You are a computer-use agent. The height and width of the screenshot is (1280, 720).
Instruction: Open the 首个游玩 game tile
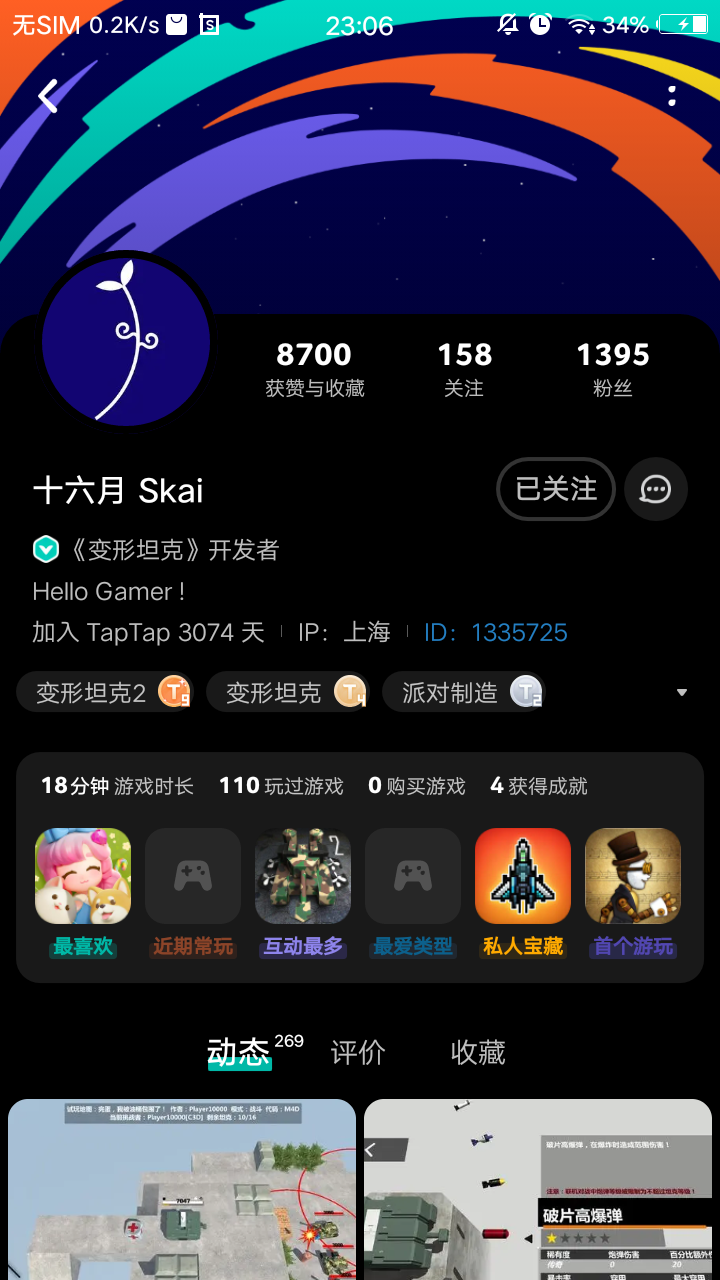pyautogui.click(x=633, y=877)
